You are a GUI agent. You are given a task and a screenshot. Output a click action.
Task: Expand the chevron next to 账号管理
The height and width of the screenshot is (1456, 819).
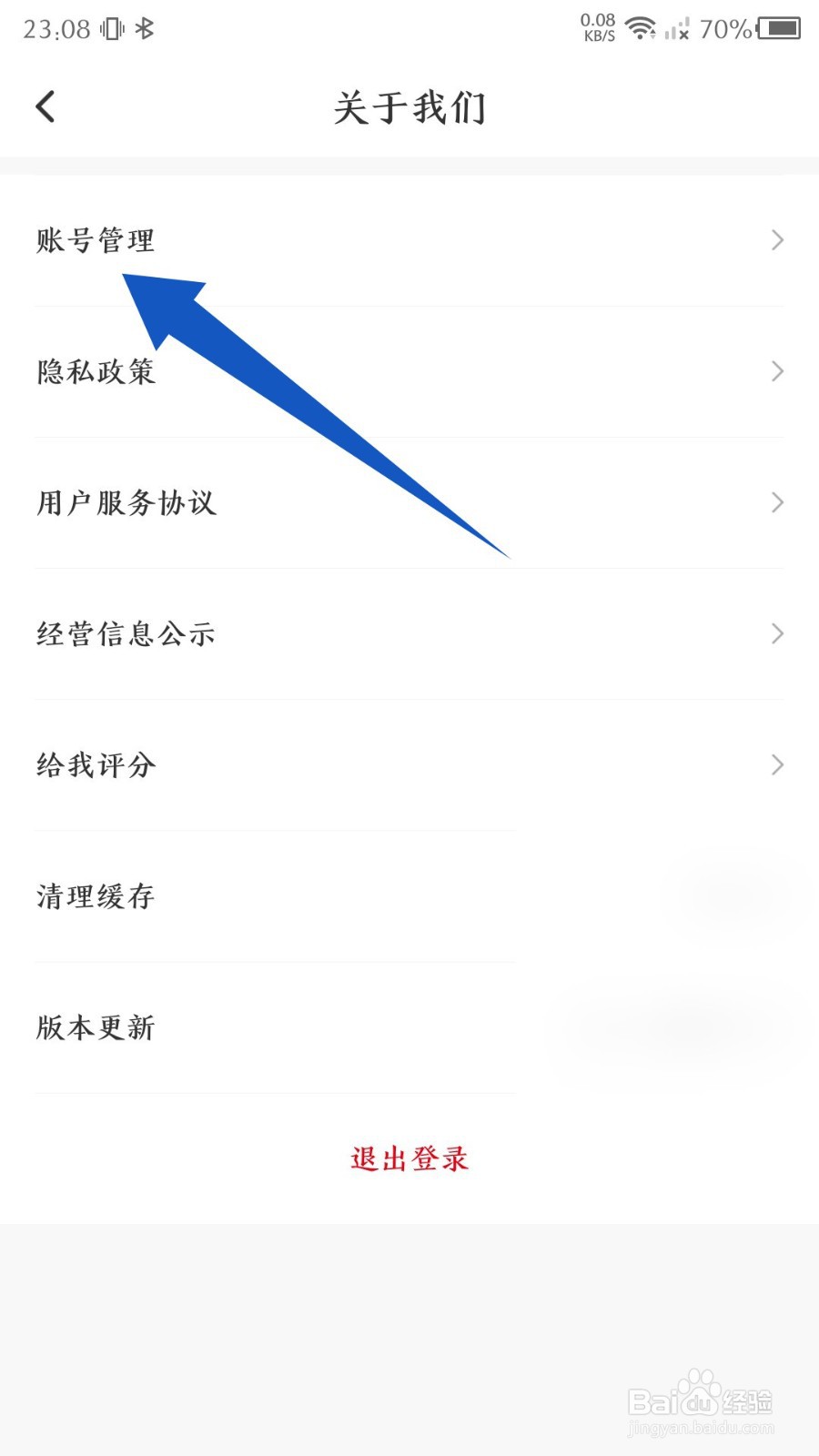click(x=776, y=240)
